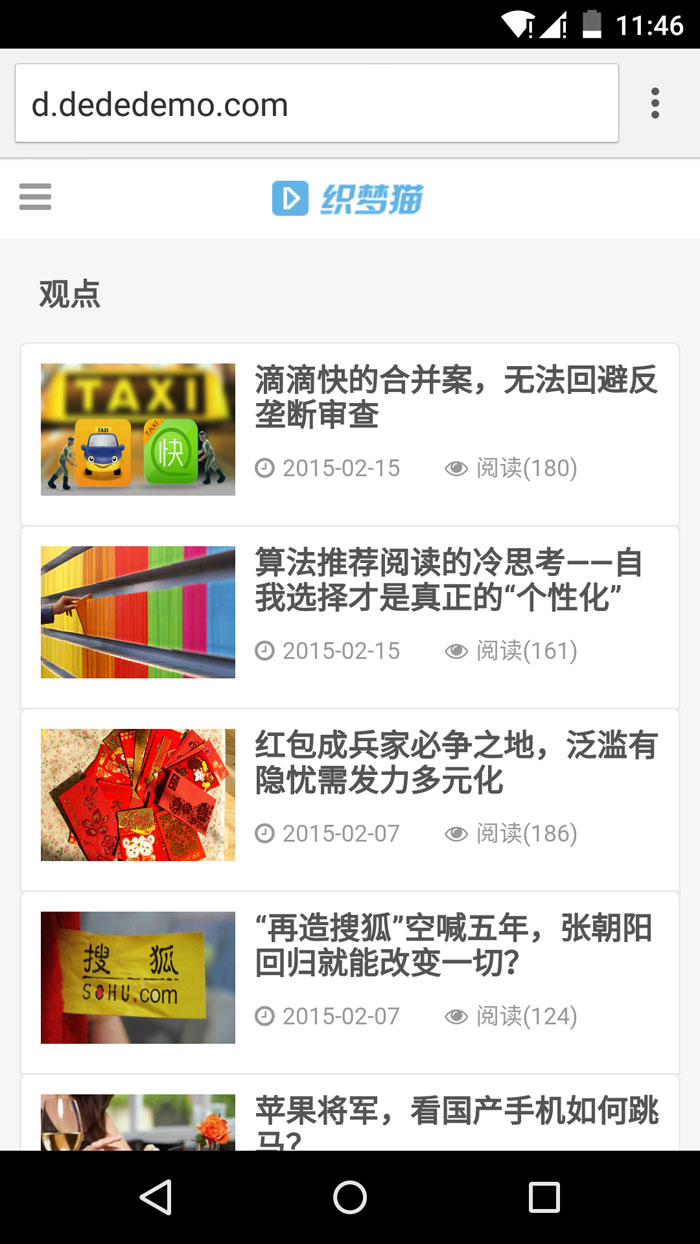Open the 滴滴快的合并案 article
The width and height of the screenshot is (700, 1244).
456,397
